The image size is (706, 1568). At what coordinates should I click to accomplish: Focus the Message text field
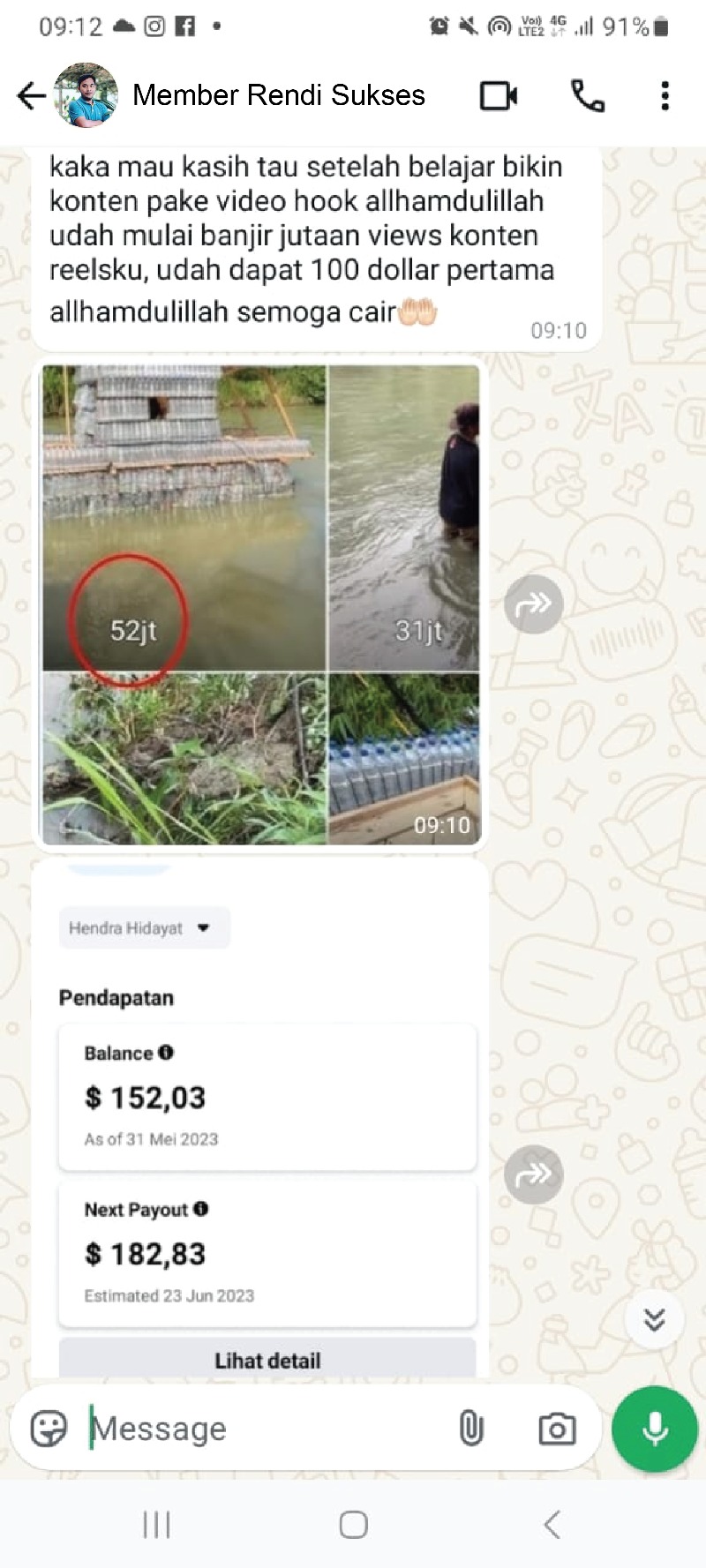click(265, 1429)
